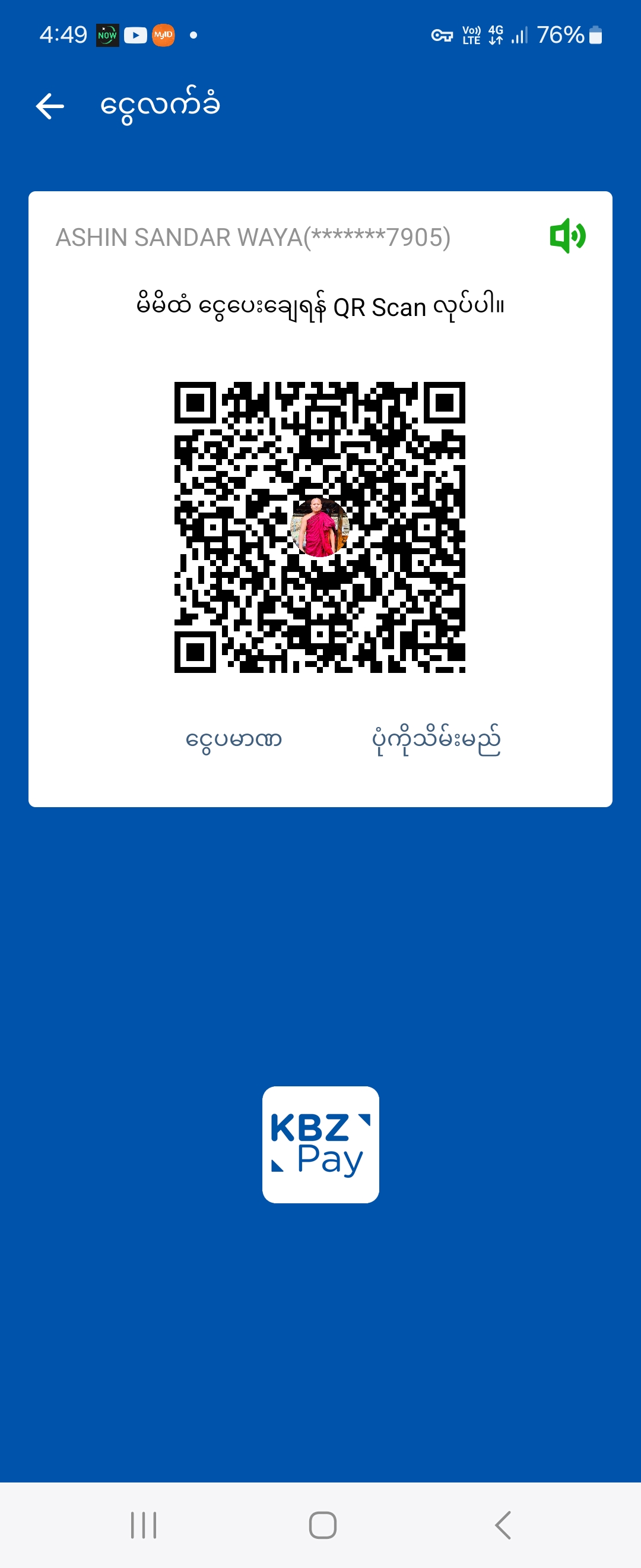
Task: Toggle the green speaker sound icon
Action: [x=567, y=236]
